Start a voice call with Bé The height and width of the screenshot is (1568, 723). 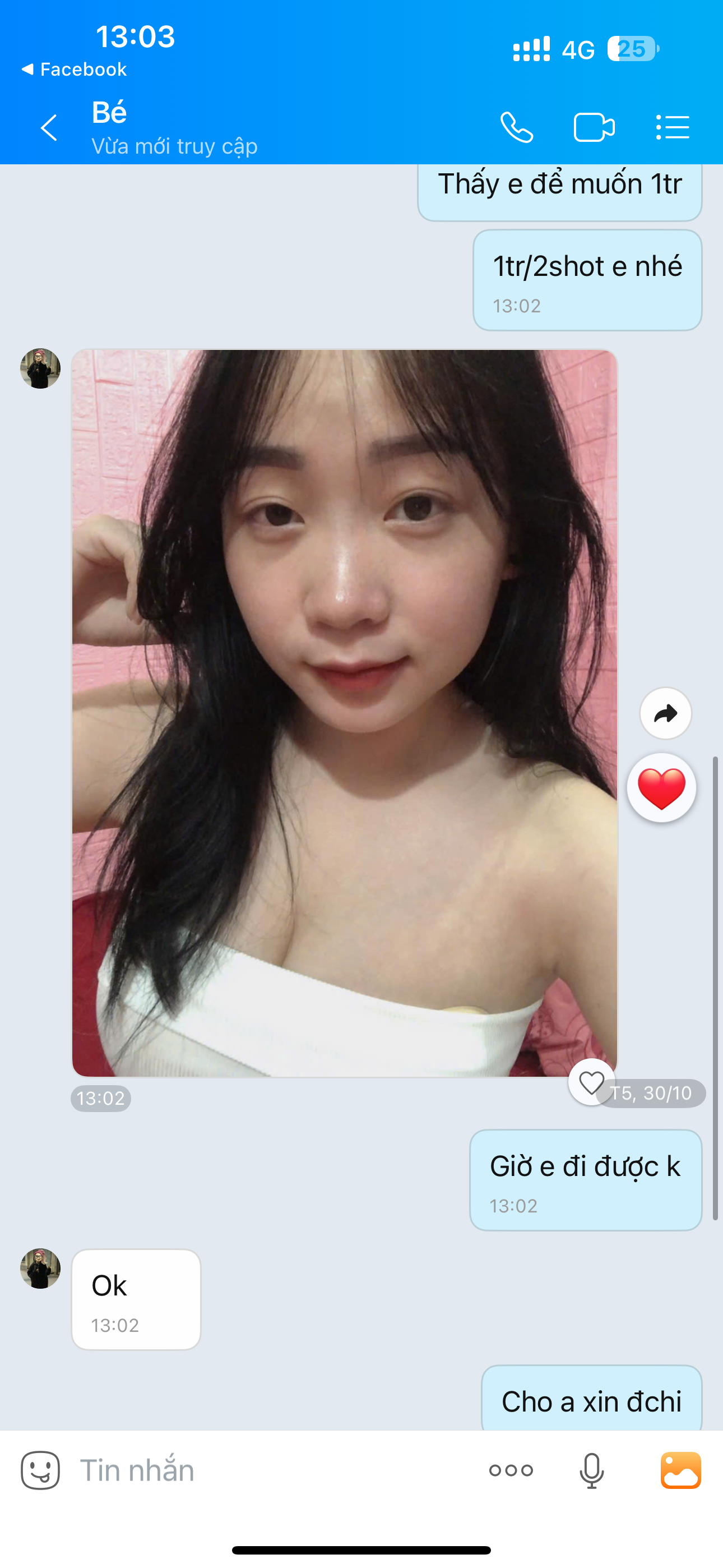pyautogui.click(x=517, y=128)
